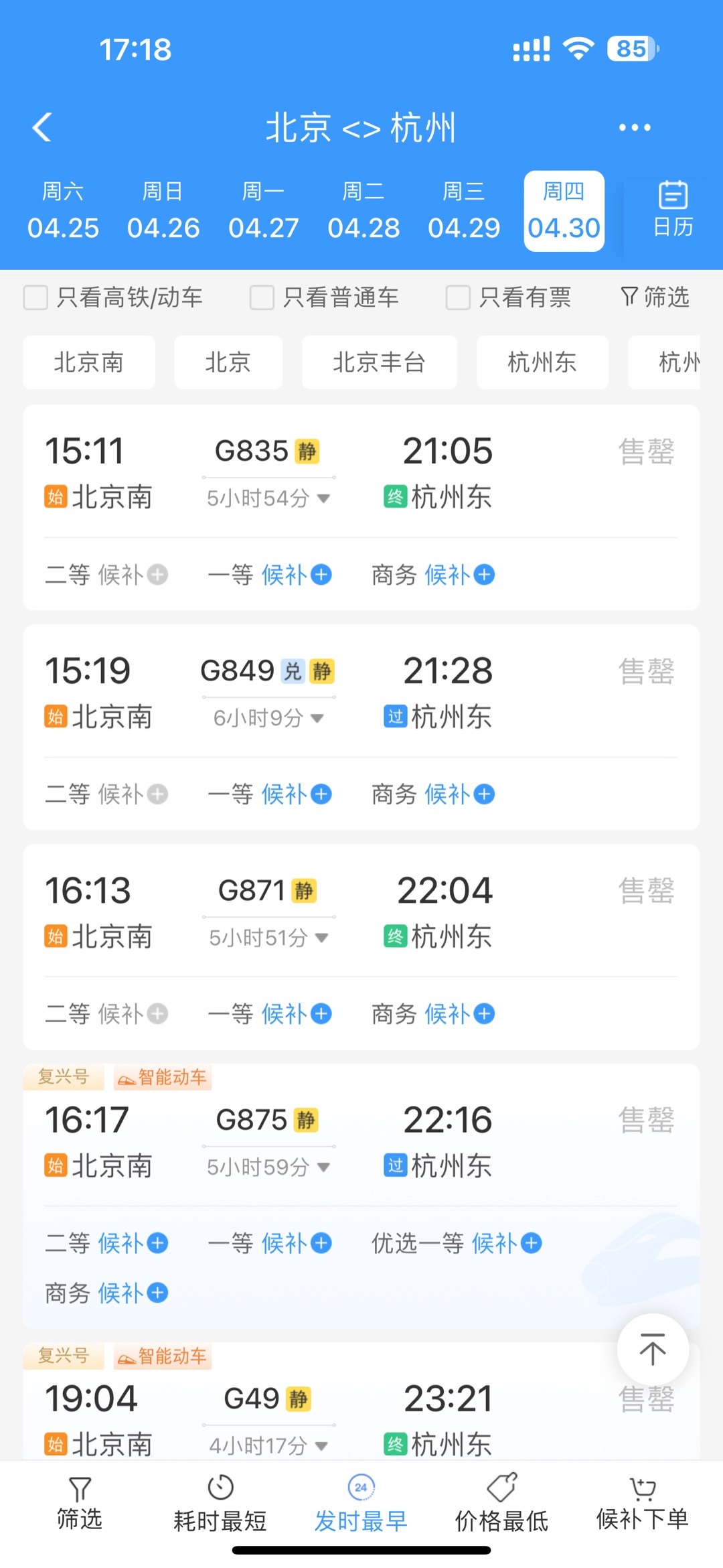Select the 北京丰台 station chip
723x1568 pixels.
tap(379, 362)
